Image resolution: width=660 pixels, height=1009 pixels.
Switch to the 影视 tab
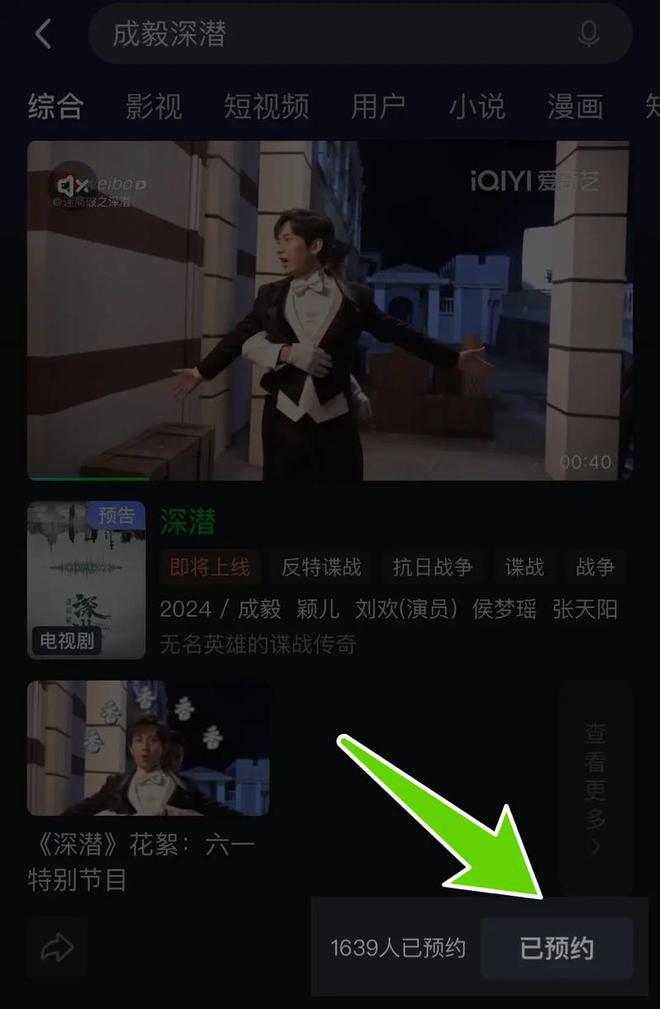tap(153, 106)
